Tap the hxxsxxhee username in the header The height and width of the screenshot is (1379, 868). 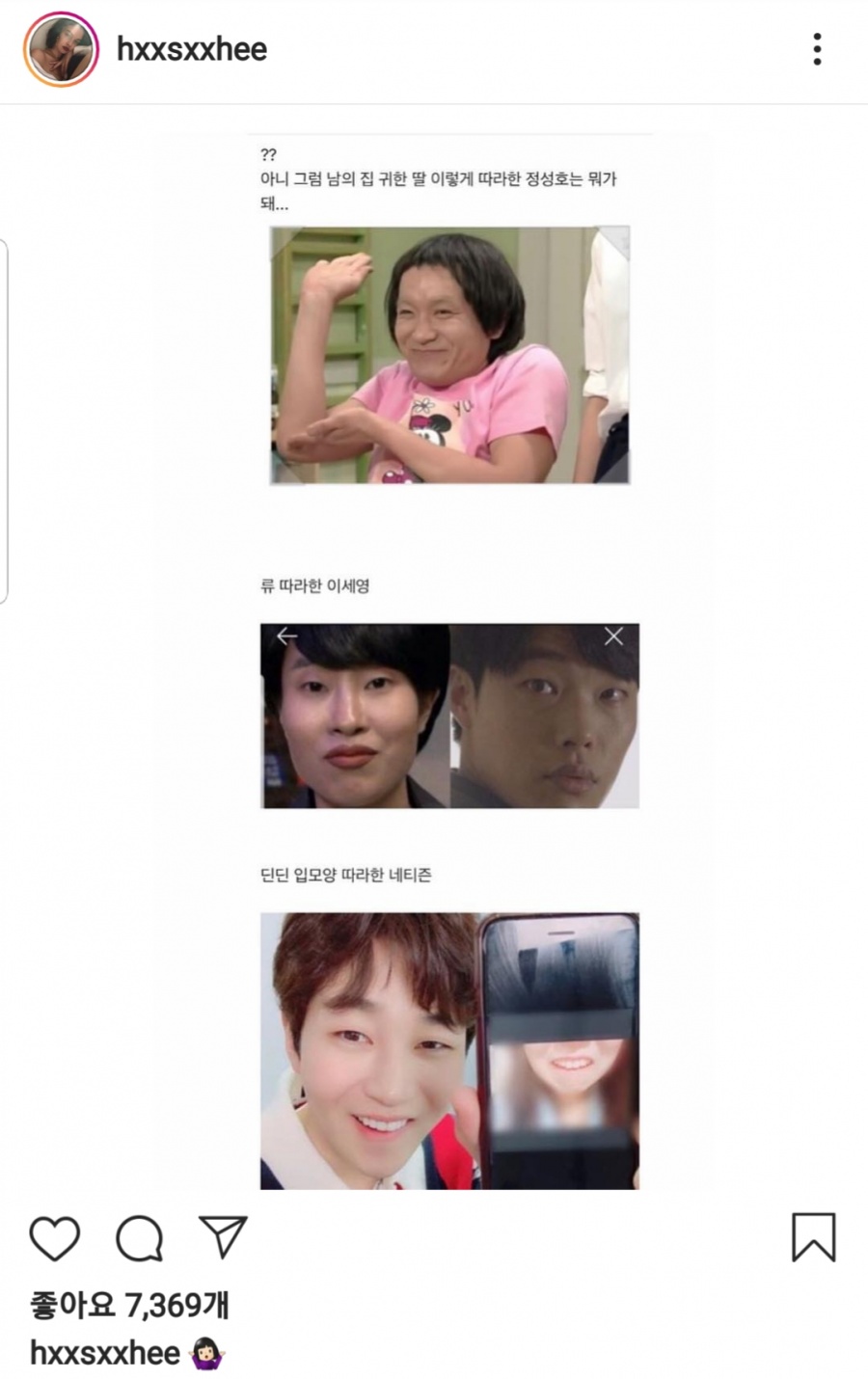[192, 49]
